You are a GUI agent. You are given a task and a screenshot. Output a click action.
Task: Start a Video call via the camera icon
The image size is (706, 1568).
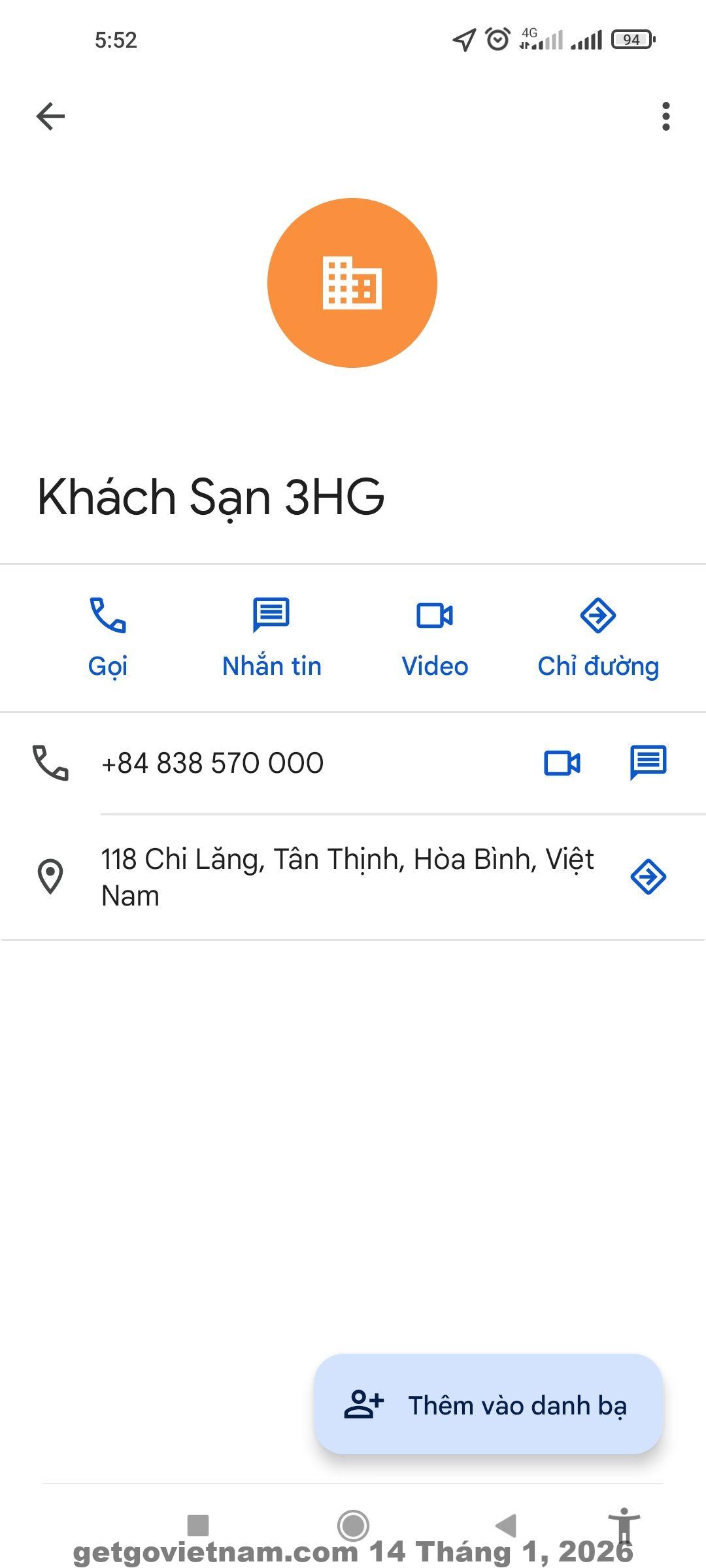pyautogui.click(x=434, y=614)
